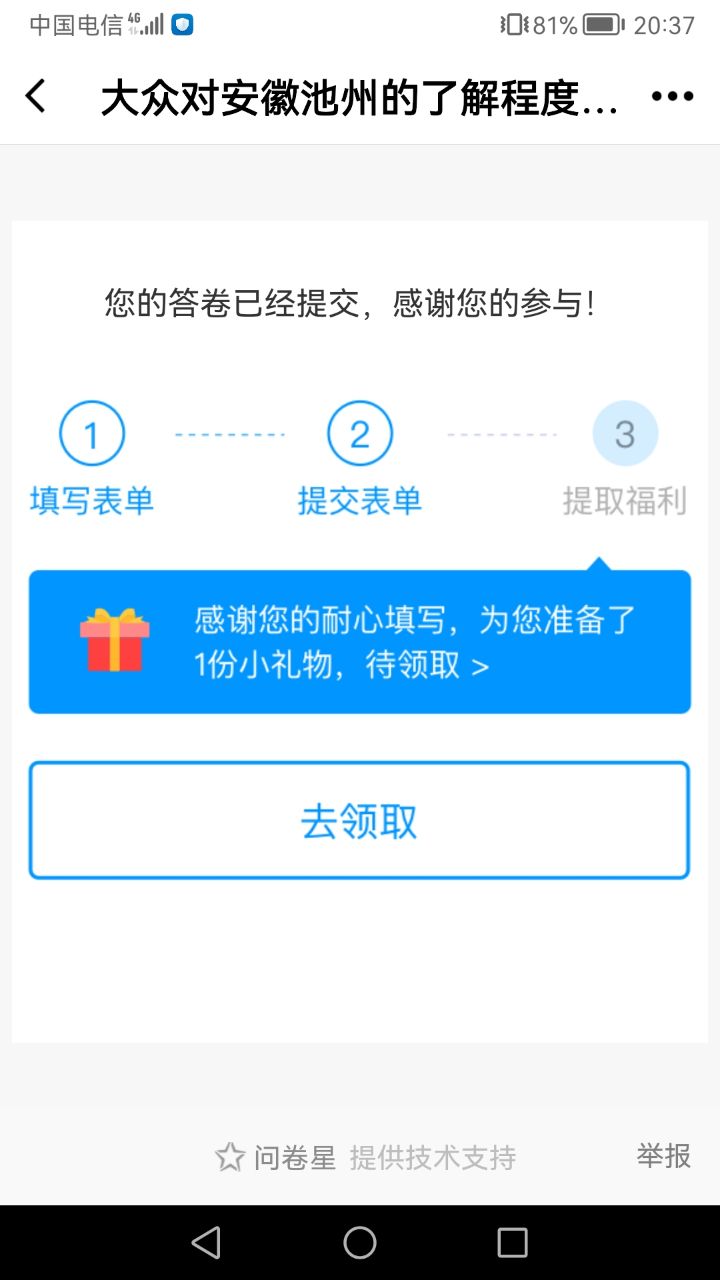Screen dimensions: 720x1280
Task: Tap the 去领取 button
Action: [x=359, y=821]
